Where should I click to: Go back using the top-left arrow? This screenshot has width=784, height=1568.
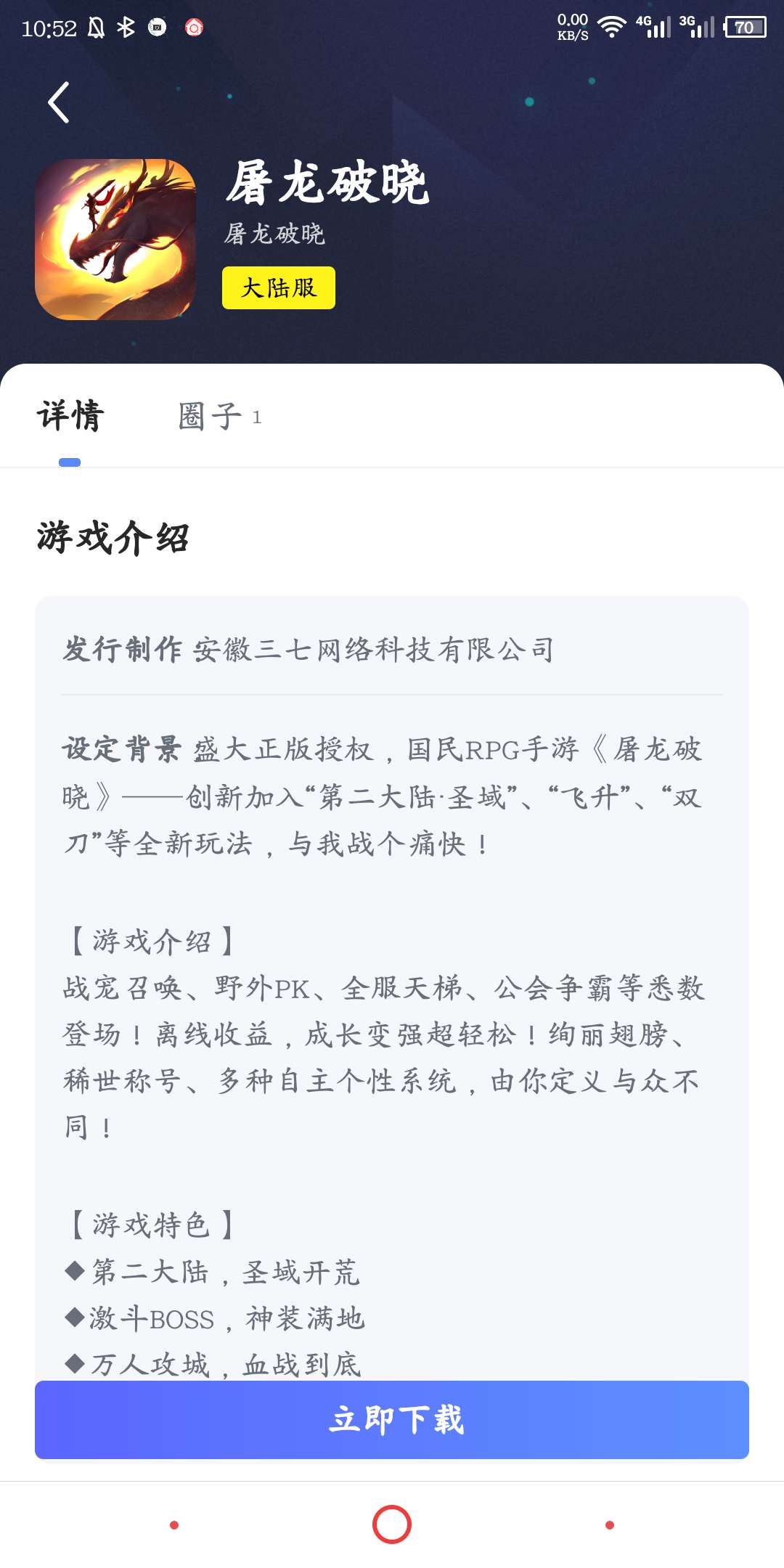pos(59,102)
